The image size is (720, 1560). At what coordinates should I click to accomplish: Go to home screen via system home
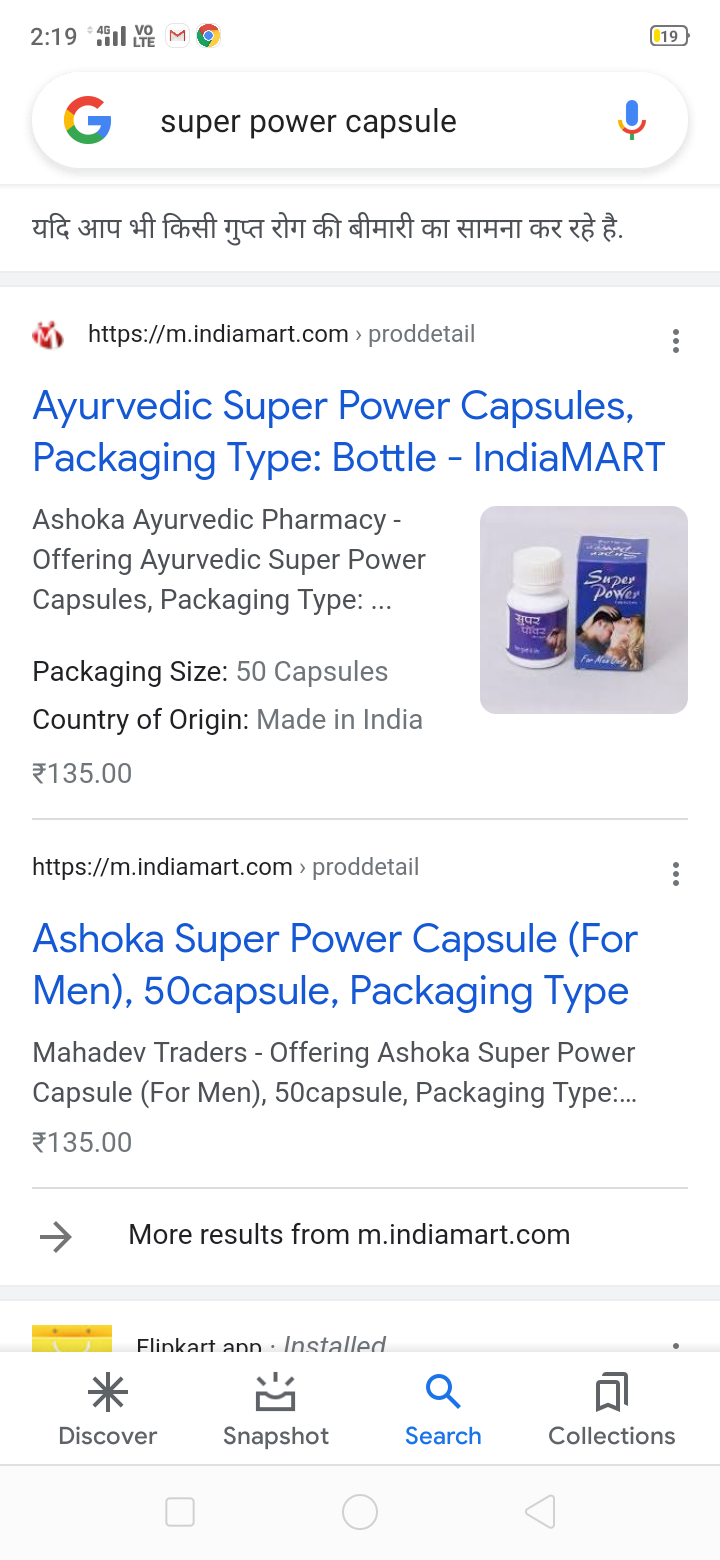[360, 1512]
